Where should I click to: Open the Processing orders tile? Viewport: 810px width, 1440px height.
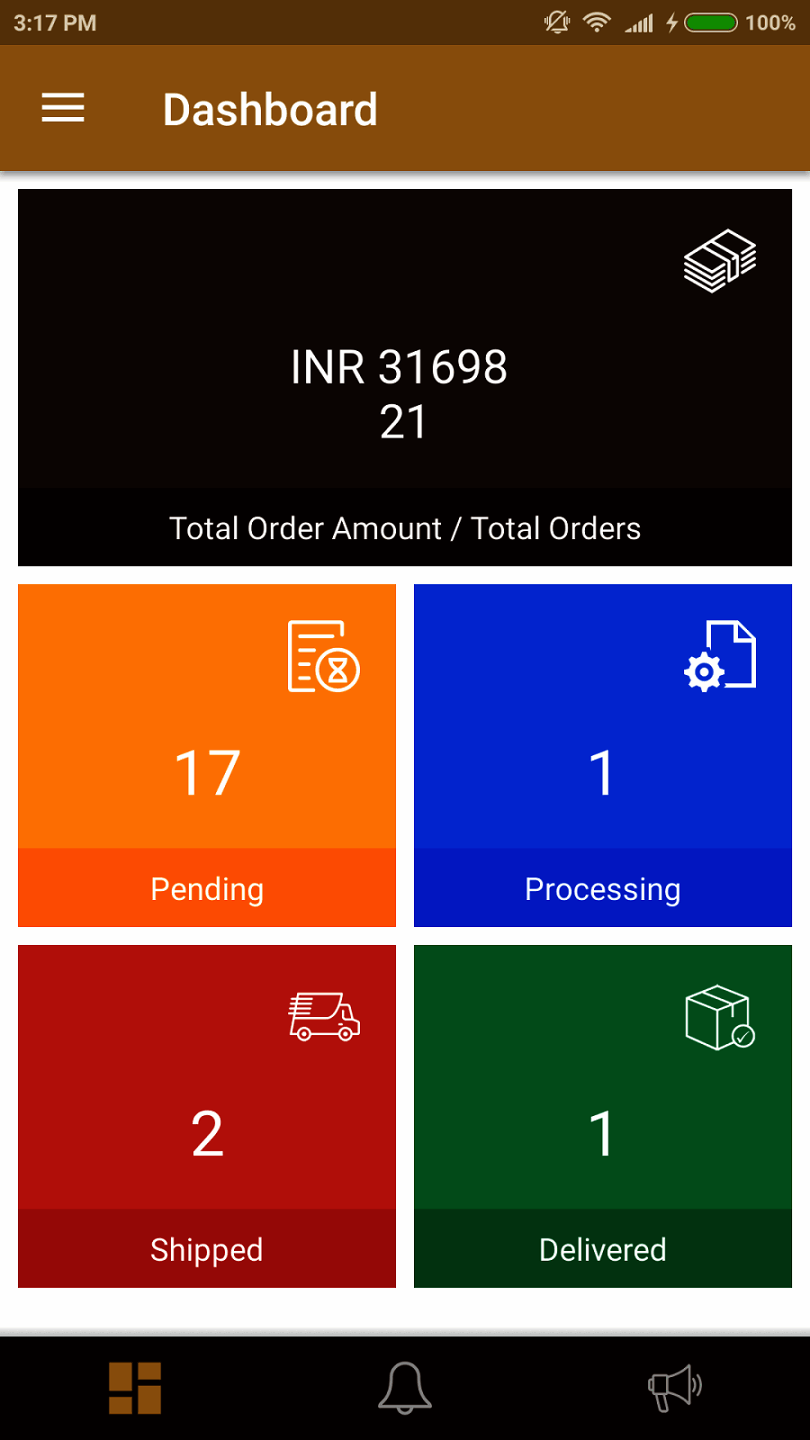click(x=602, y=755)
